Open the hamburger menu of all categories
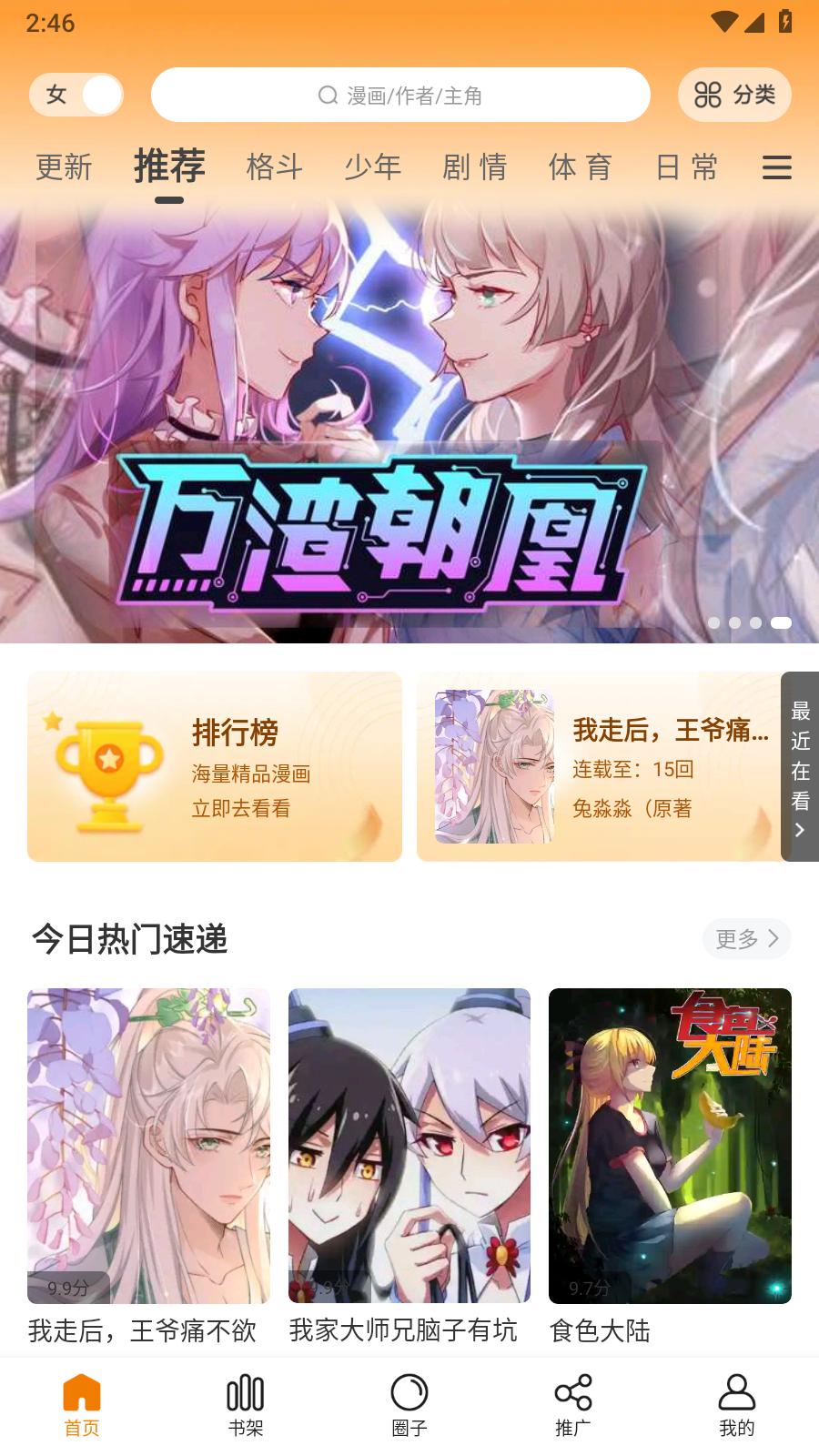 click(776, 167)
